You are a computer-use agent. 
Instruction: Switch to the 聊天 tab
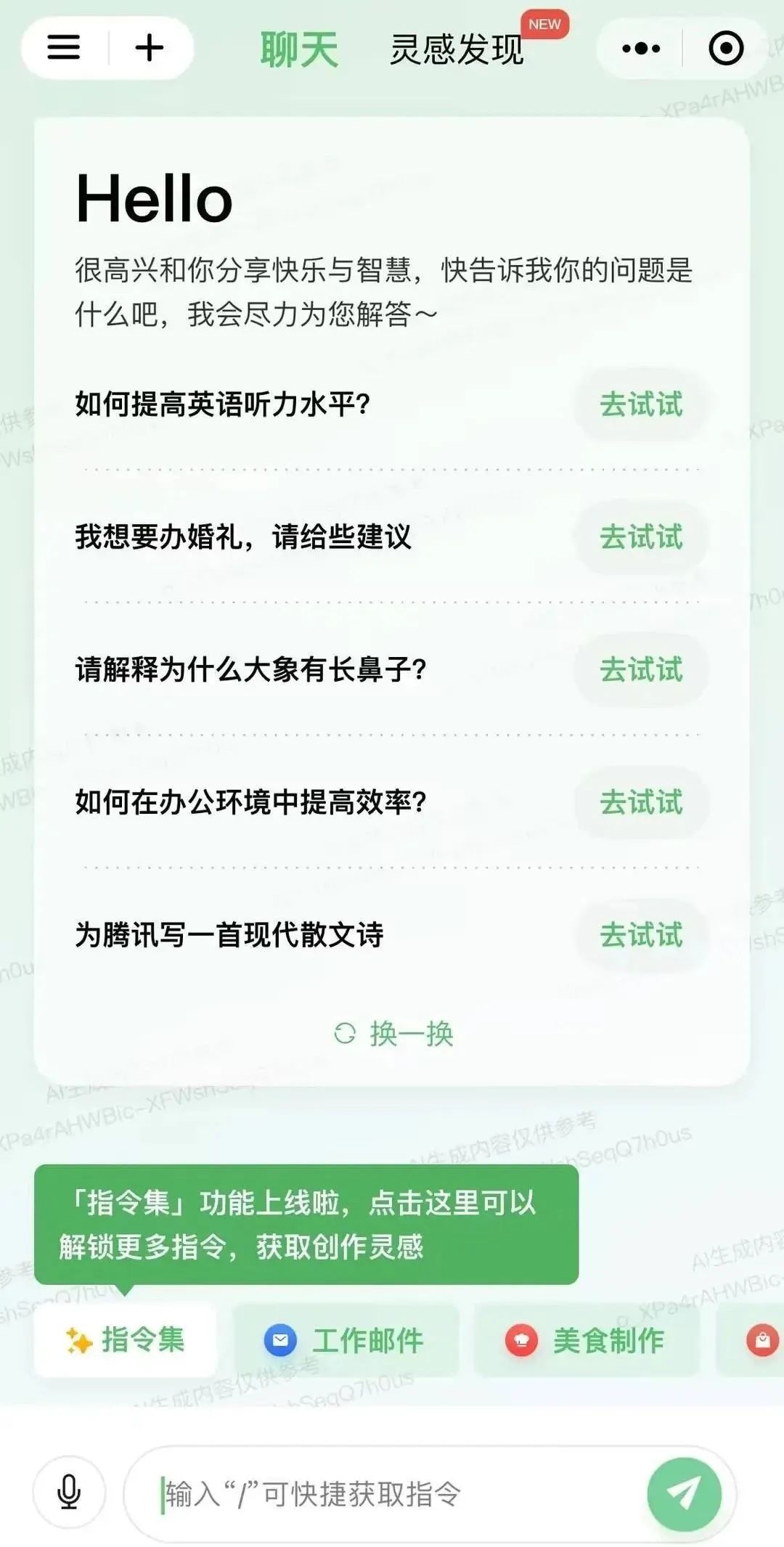299,49
